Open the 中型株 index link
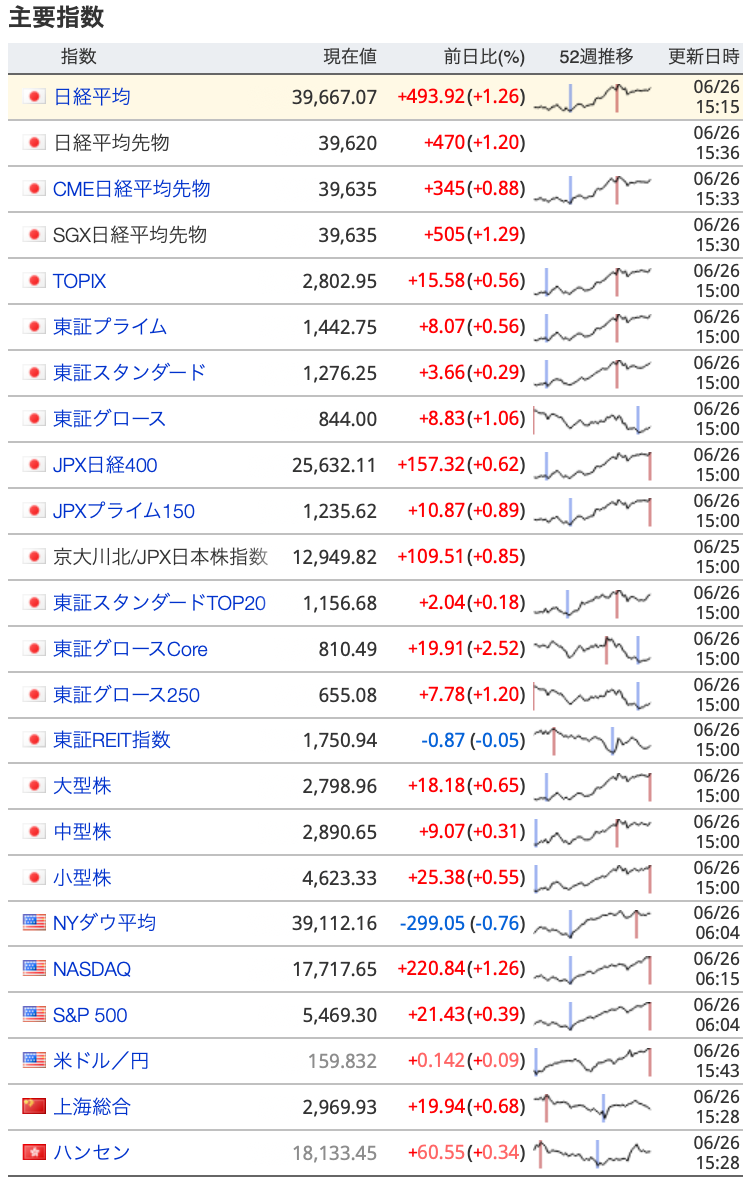This screenshot has height=1184, width=750. coord(82,832)
